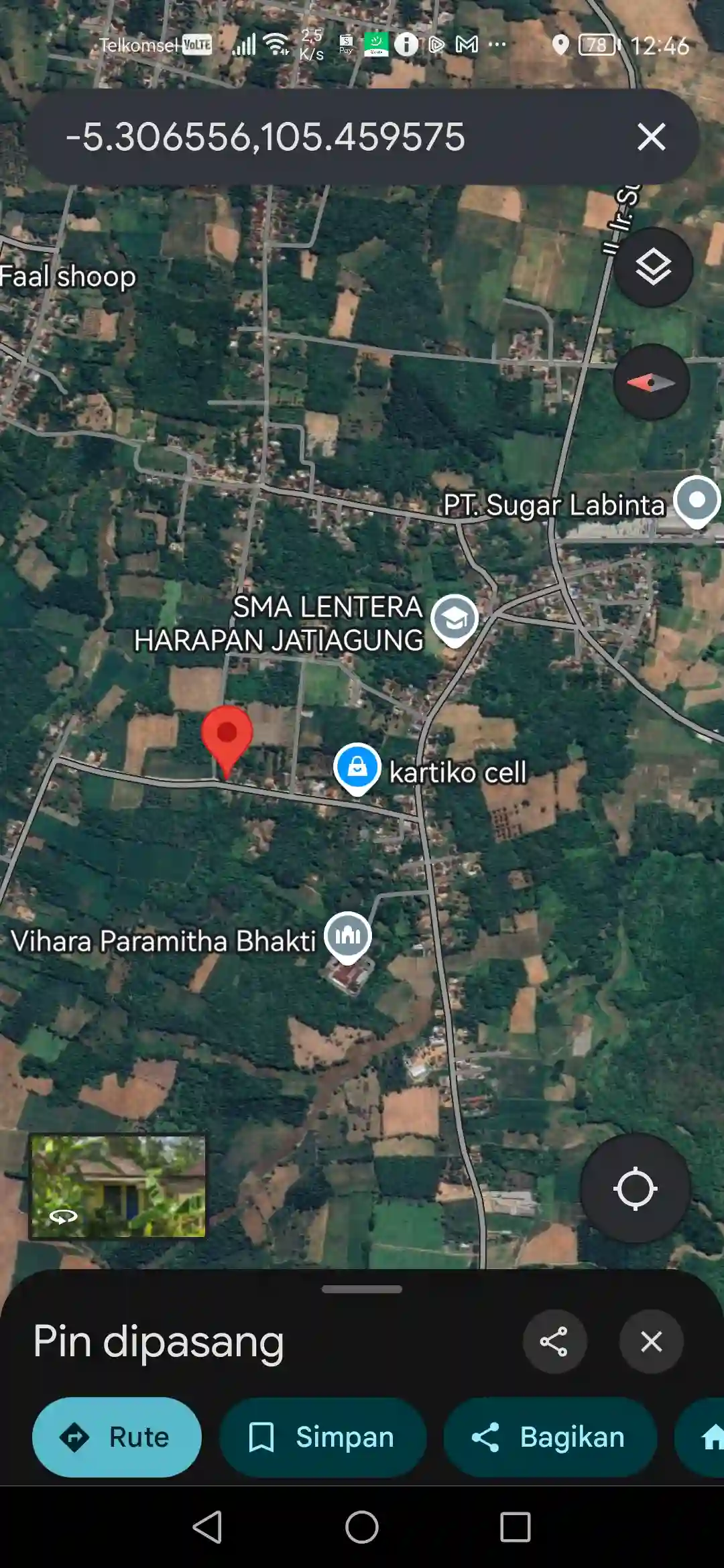
Task: Start directions with the Rute button
Action: (x=117, y=1437)
